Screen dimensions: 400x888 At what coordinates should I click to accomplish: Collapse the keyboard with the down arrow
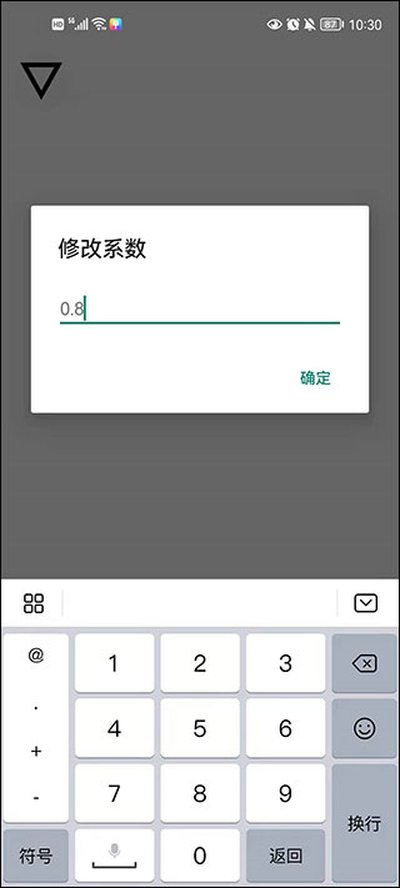click(x=365, y=603)
